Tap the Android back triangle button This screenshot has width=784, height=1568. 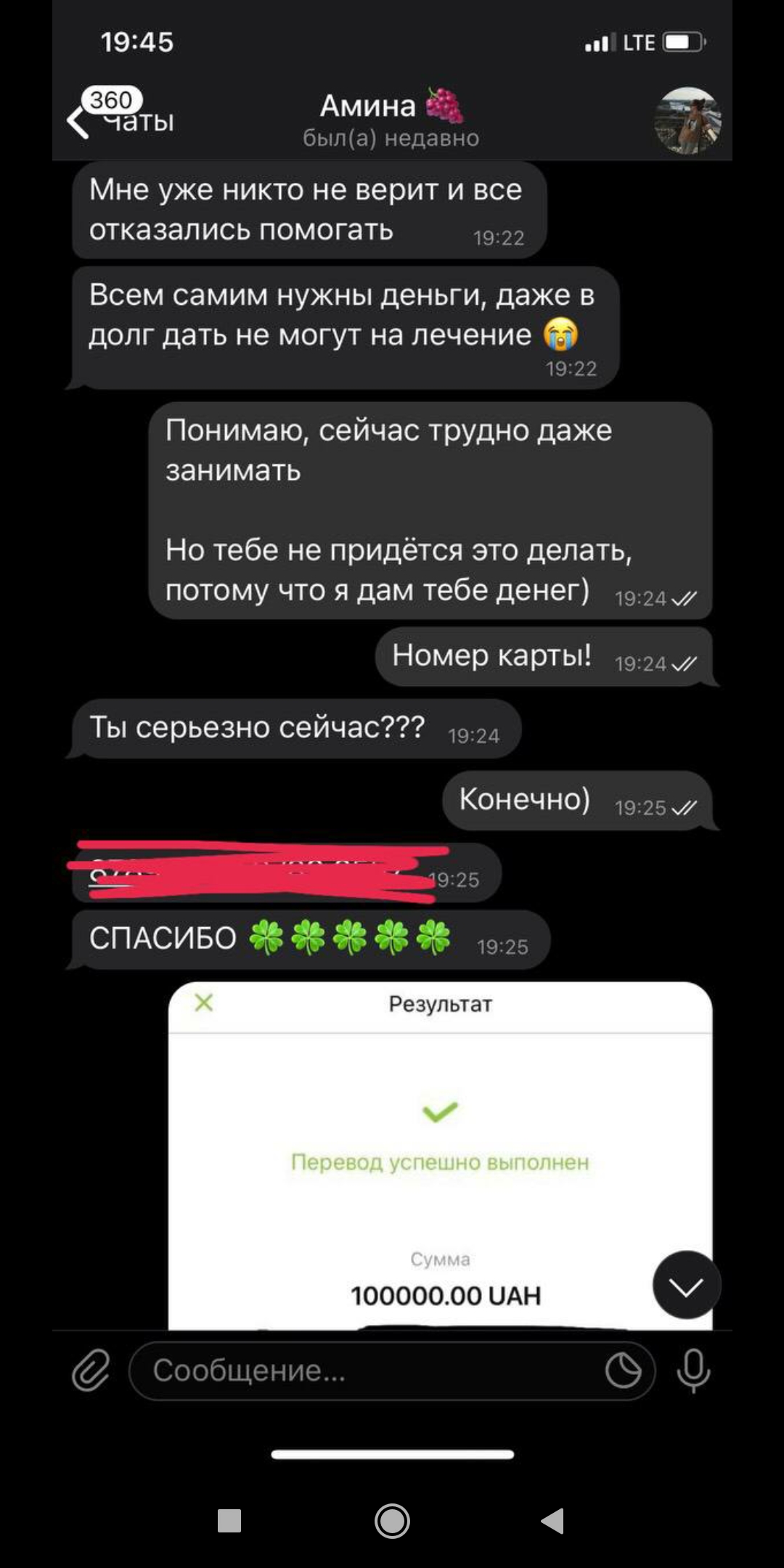[553, 1521]
